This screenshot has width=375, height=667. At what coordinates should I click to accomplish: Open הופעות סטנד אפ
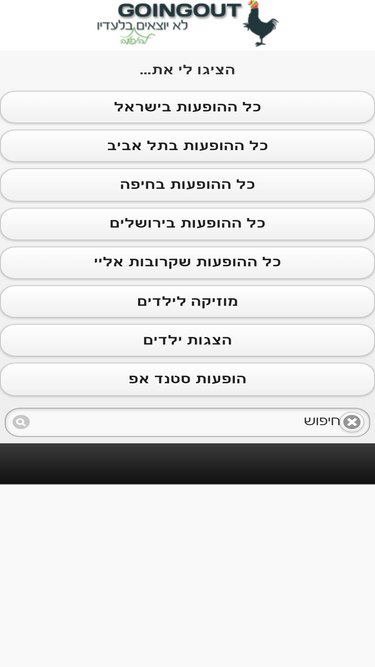point(188,379)
